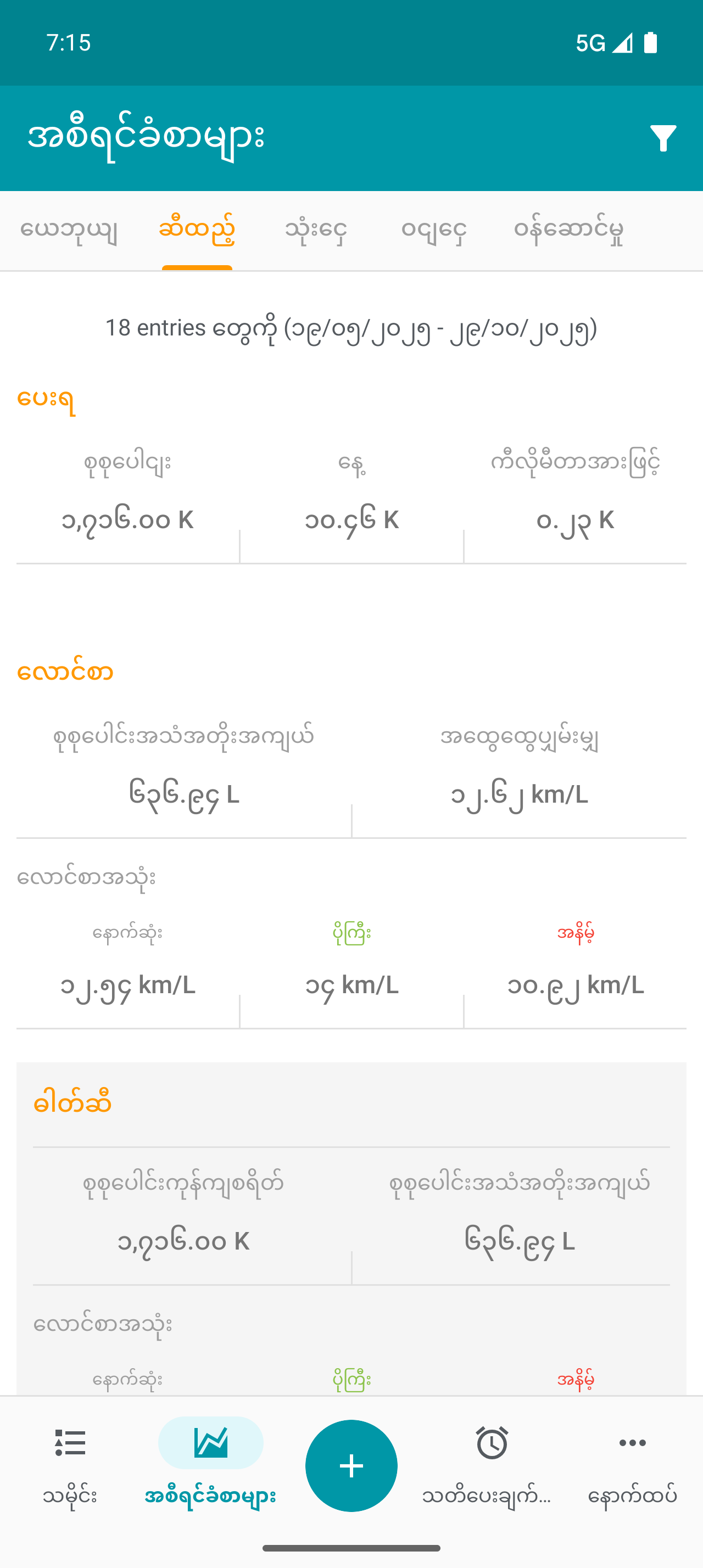Viewport: 703px width, 1568px height.
Task: Show the ဝန်ဆောင်မှု tab
Action: coord(568,231)
